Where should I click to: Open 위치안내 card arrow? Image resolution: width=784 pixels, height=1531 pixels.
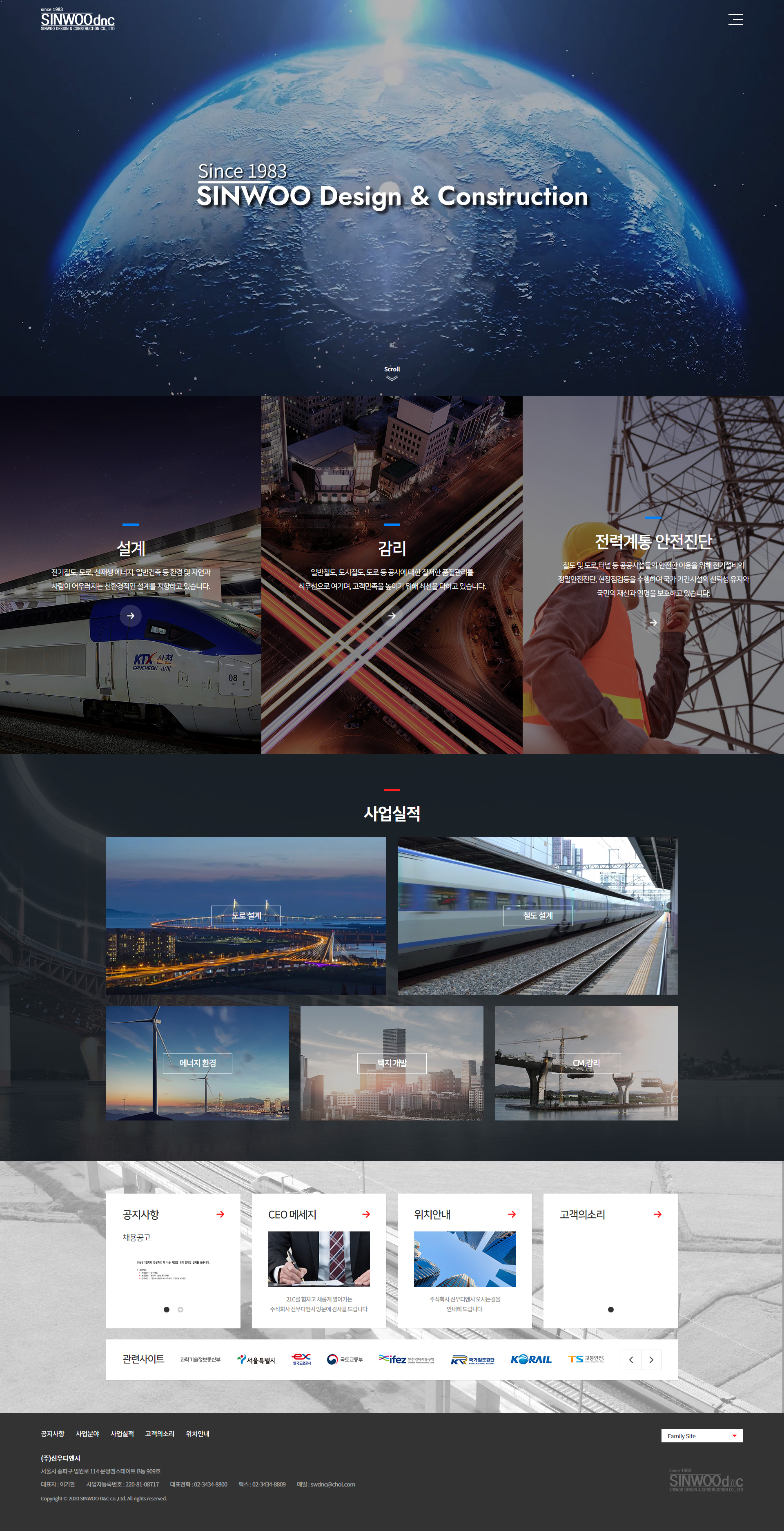point(512,1214)
